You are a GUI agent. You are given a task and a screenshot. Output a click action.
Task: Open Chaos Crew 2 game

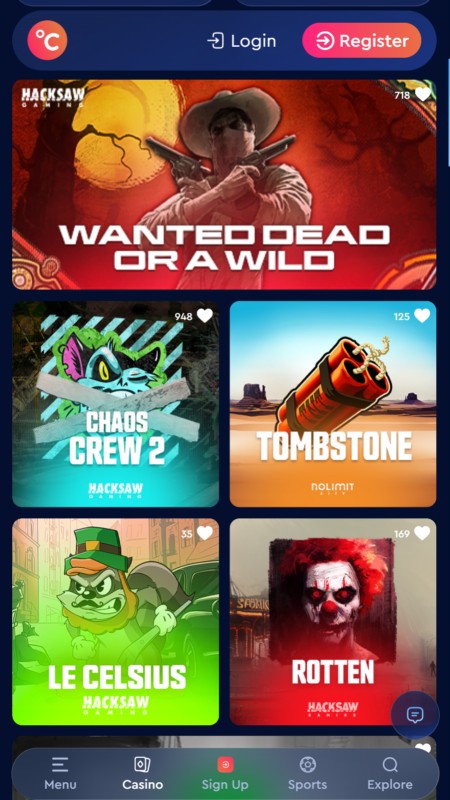click(x=115, y=404)
